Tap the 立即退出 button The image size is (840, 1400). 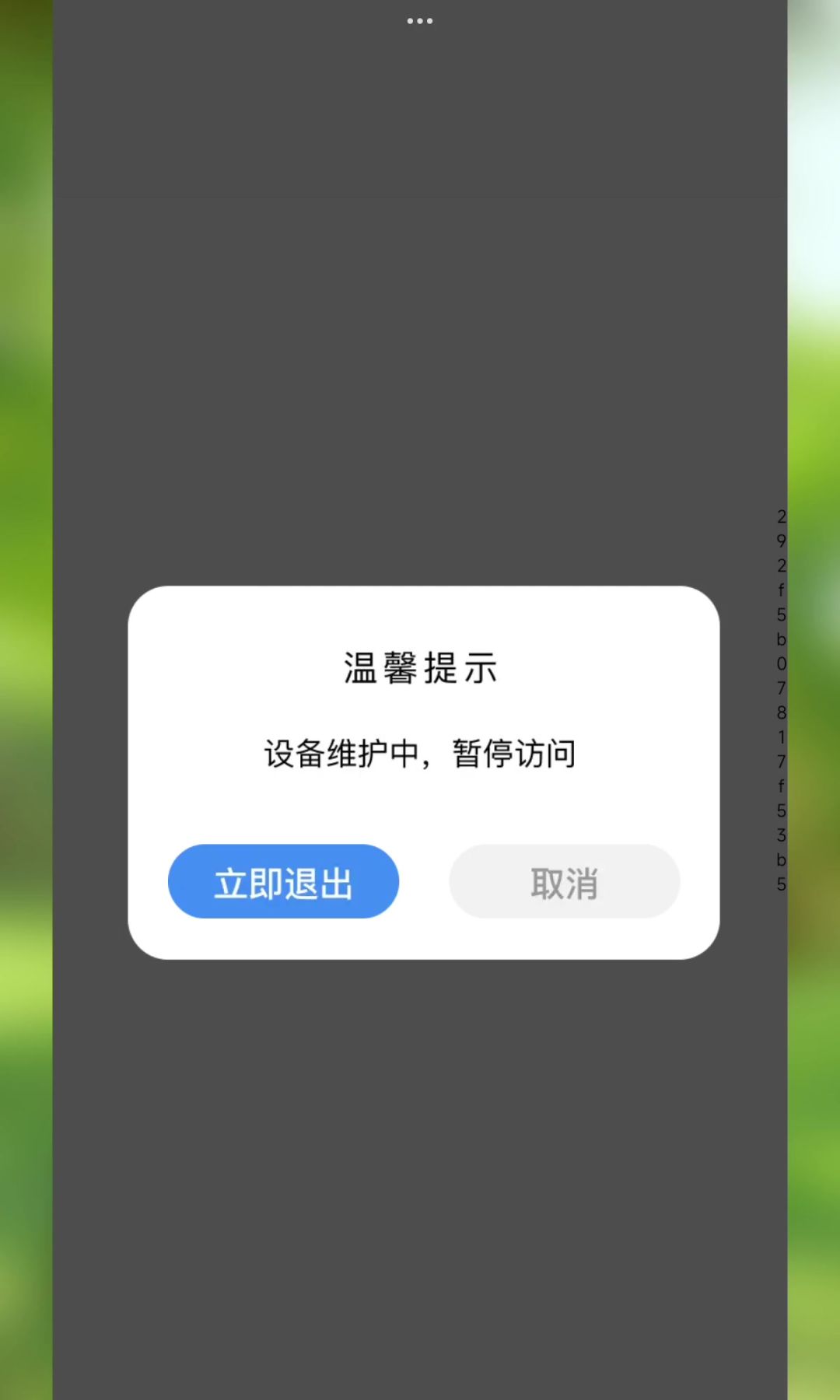pyautogui.click(x=283, y=881)
